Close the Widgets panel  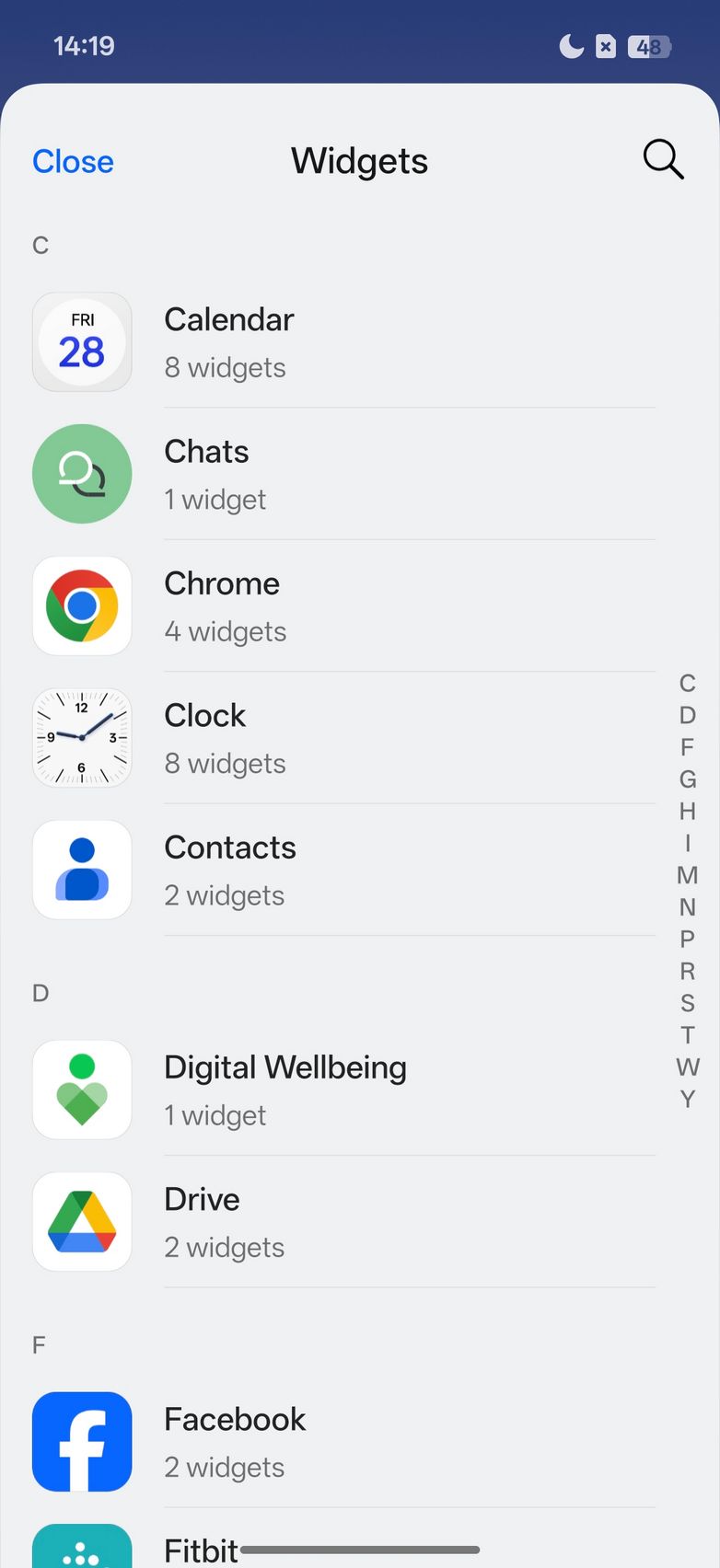73,162
